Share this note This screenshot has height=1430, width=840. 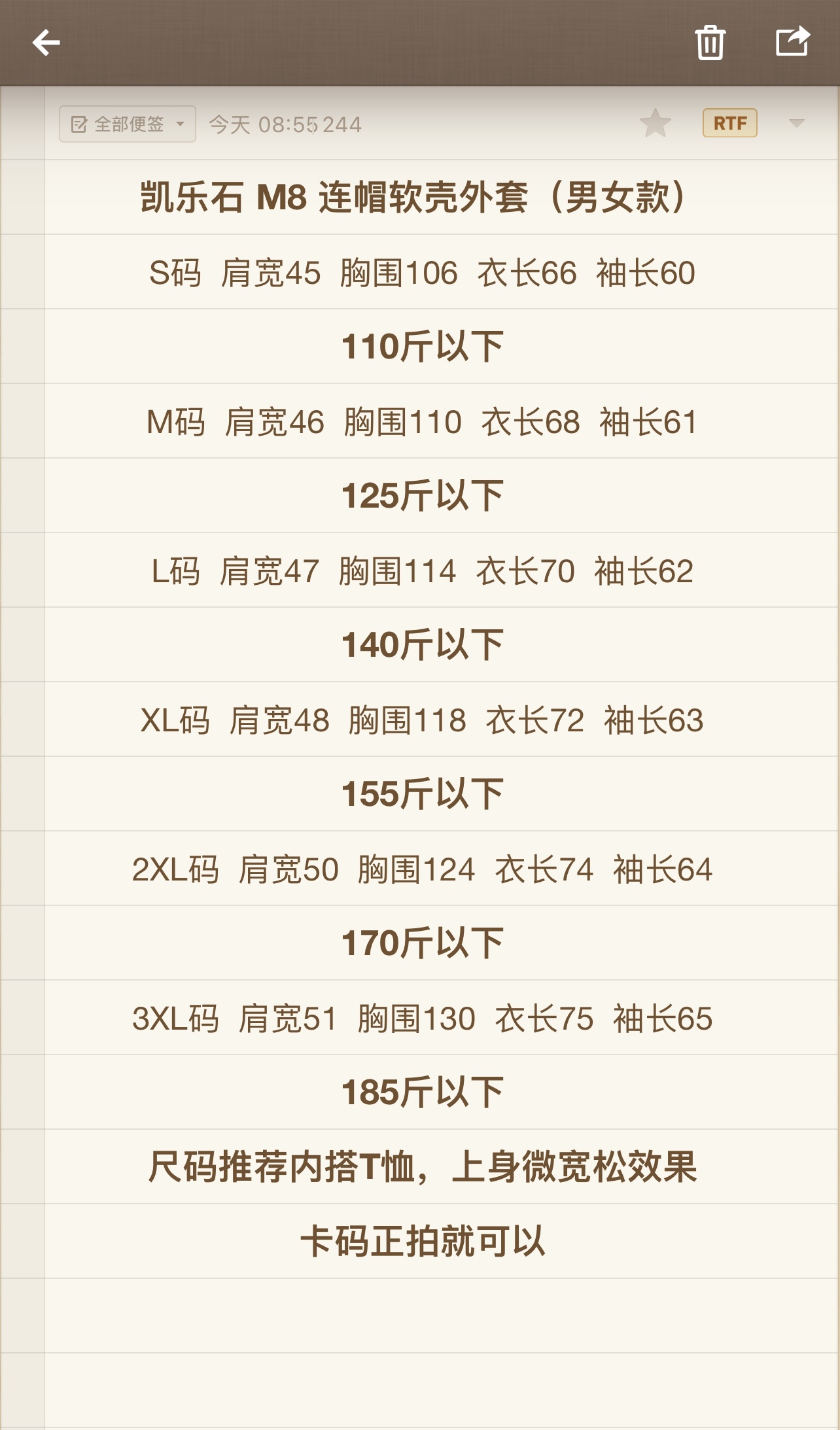tap(792, 42)
